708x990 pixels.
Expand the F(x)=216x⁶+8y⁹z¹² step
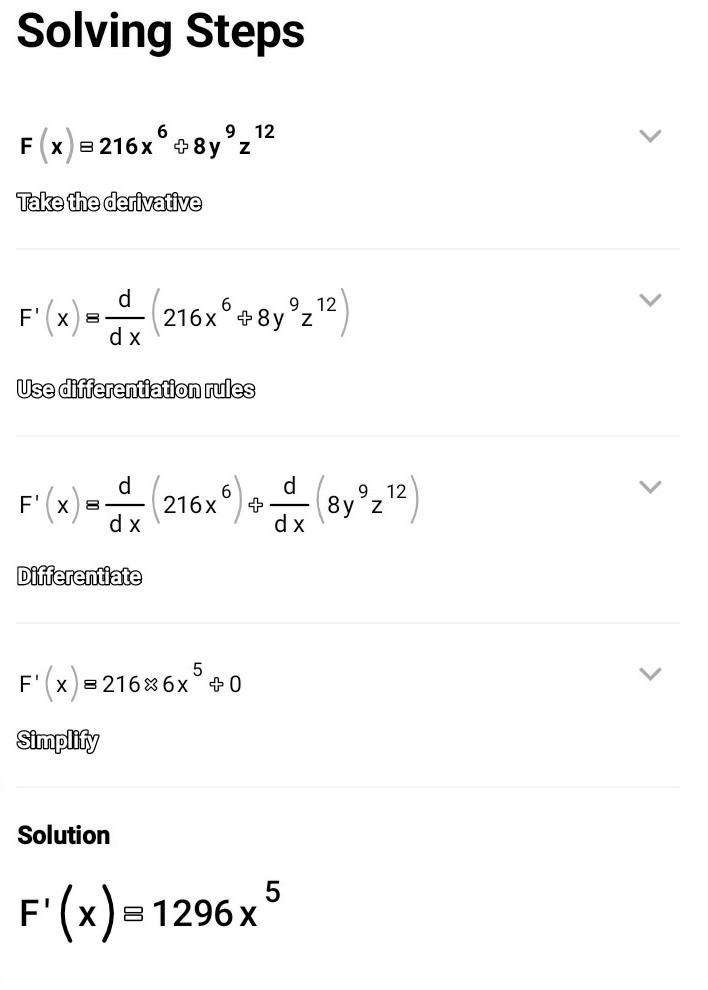tap(650, 136)
